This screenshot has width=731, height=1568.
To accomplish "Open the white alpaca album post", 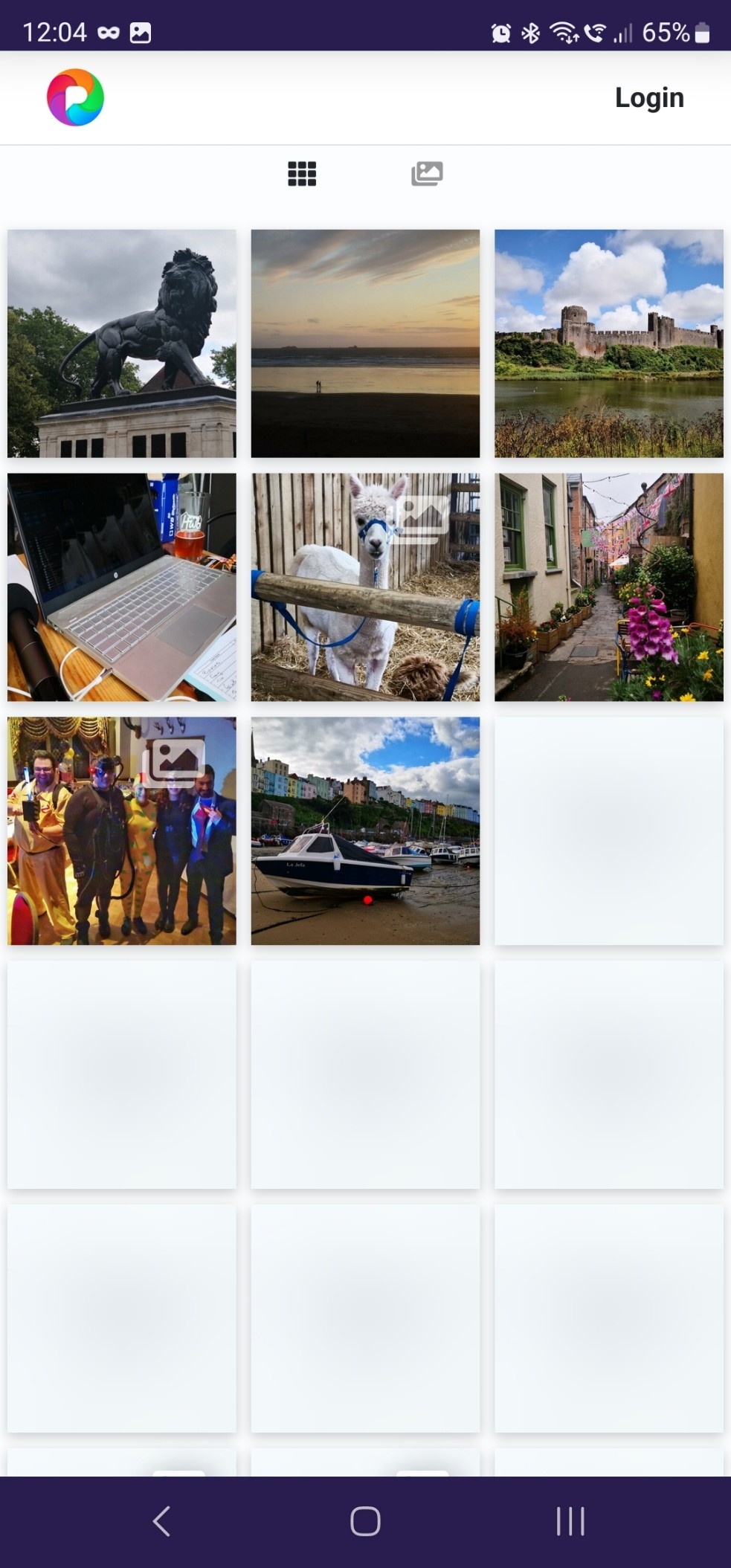I will (365, 587).
